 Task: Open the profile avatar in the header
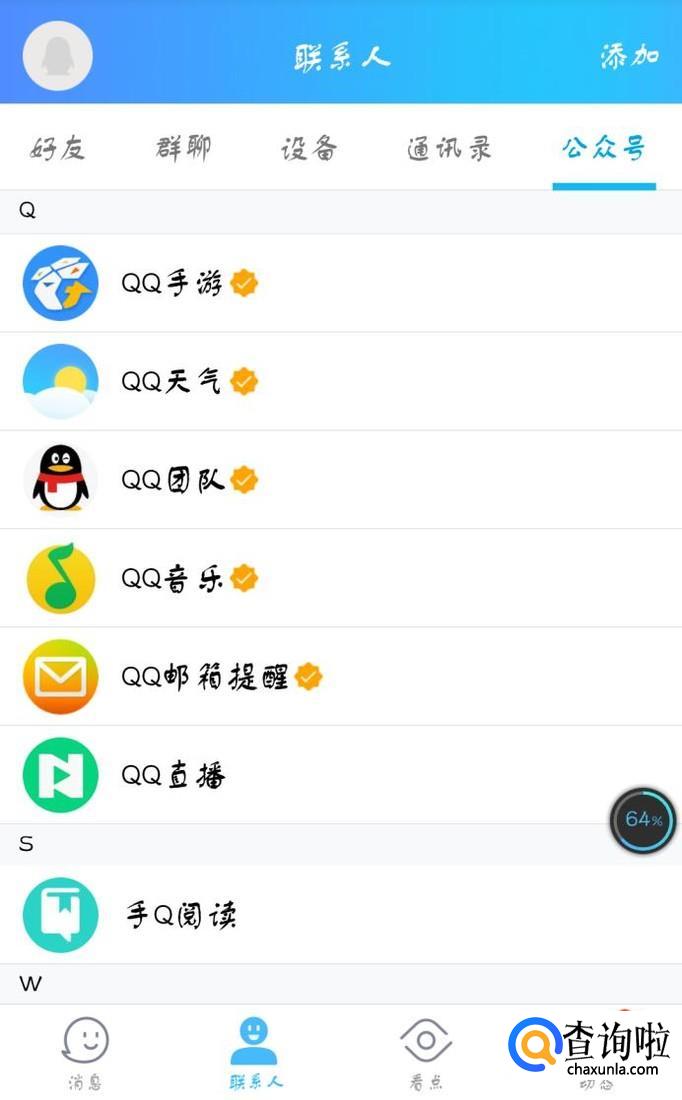coord(58,55)
